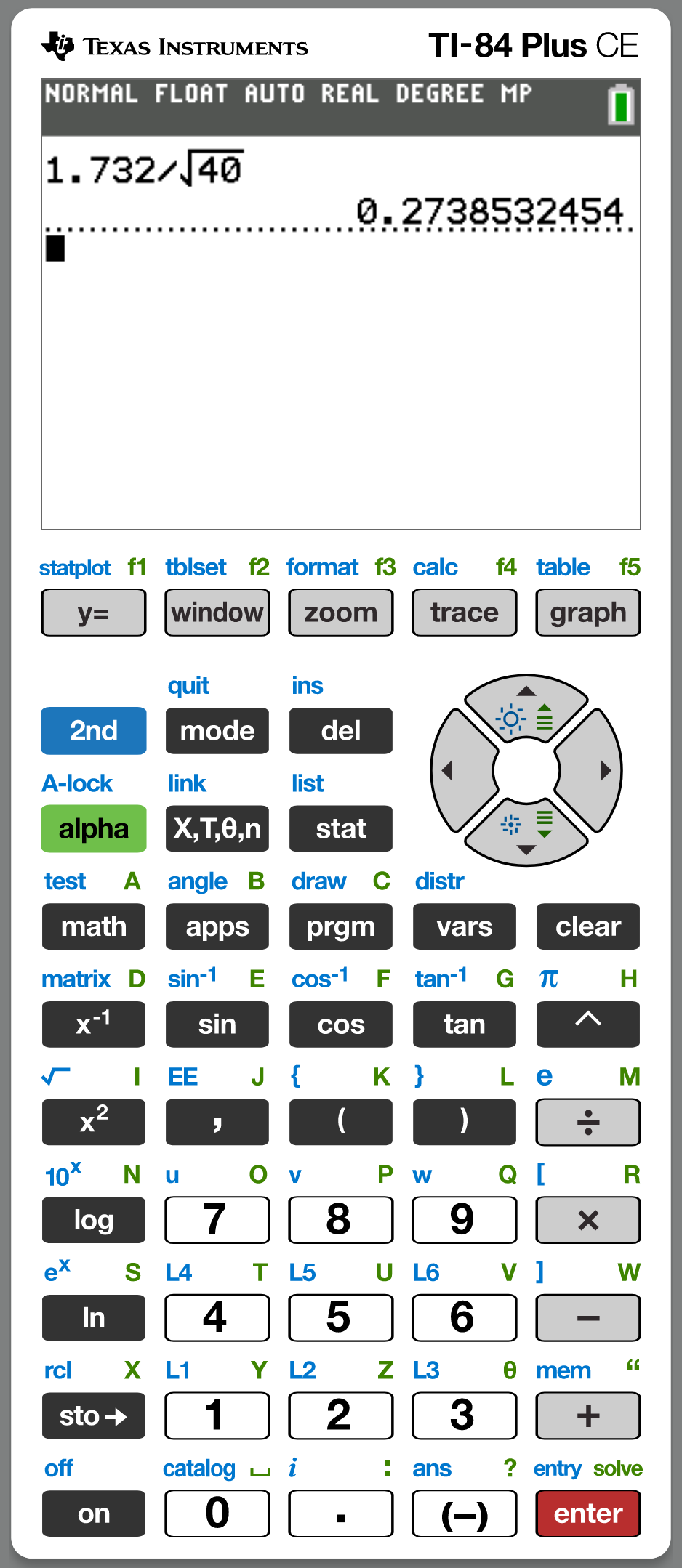Viewport: 682px width, 1568px height.
Task: Tap the del key
Action: tap(341, 730)
